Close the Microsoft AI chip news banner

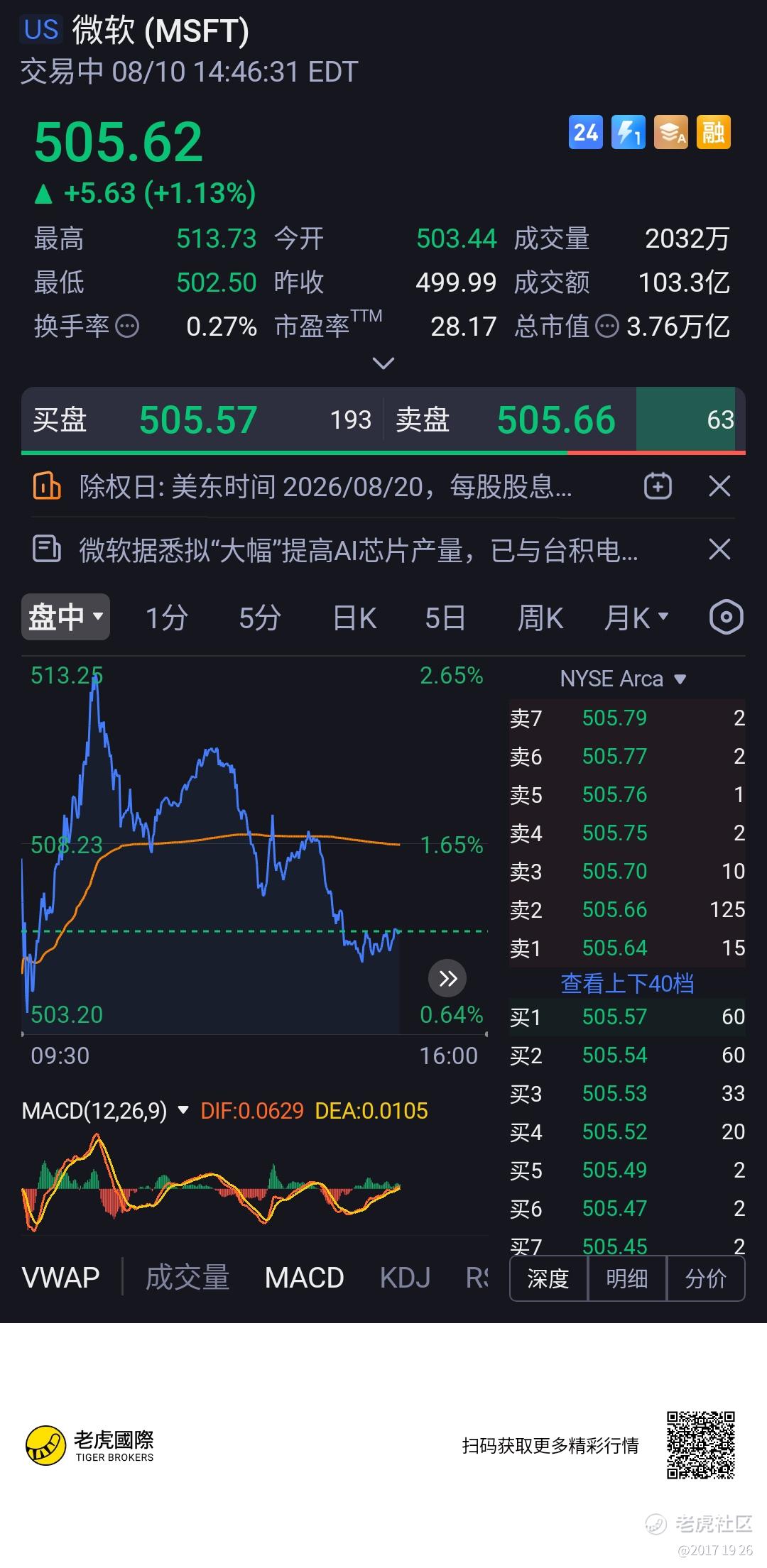pyautogui.click(x=719, y=549)
